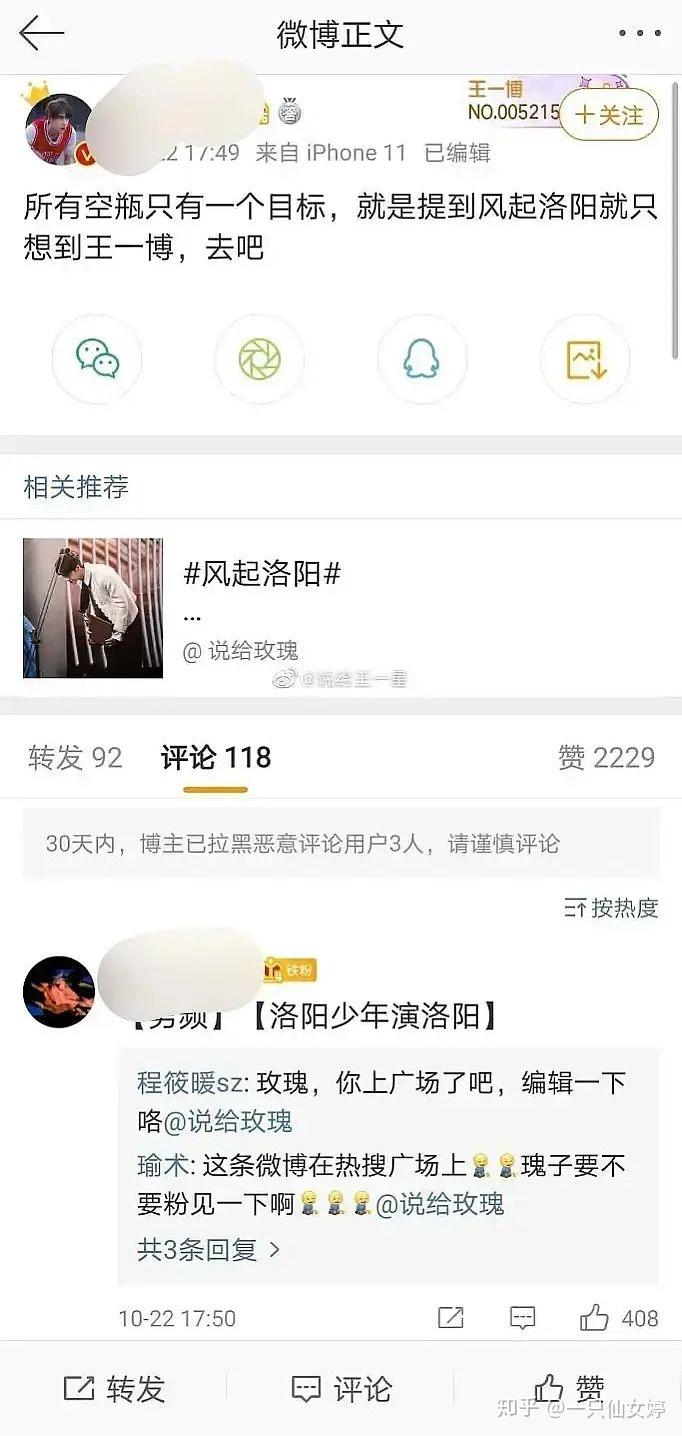Expand 共3条回复 replies

click(x=208, y=1249)
